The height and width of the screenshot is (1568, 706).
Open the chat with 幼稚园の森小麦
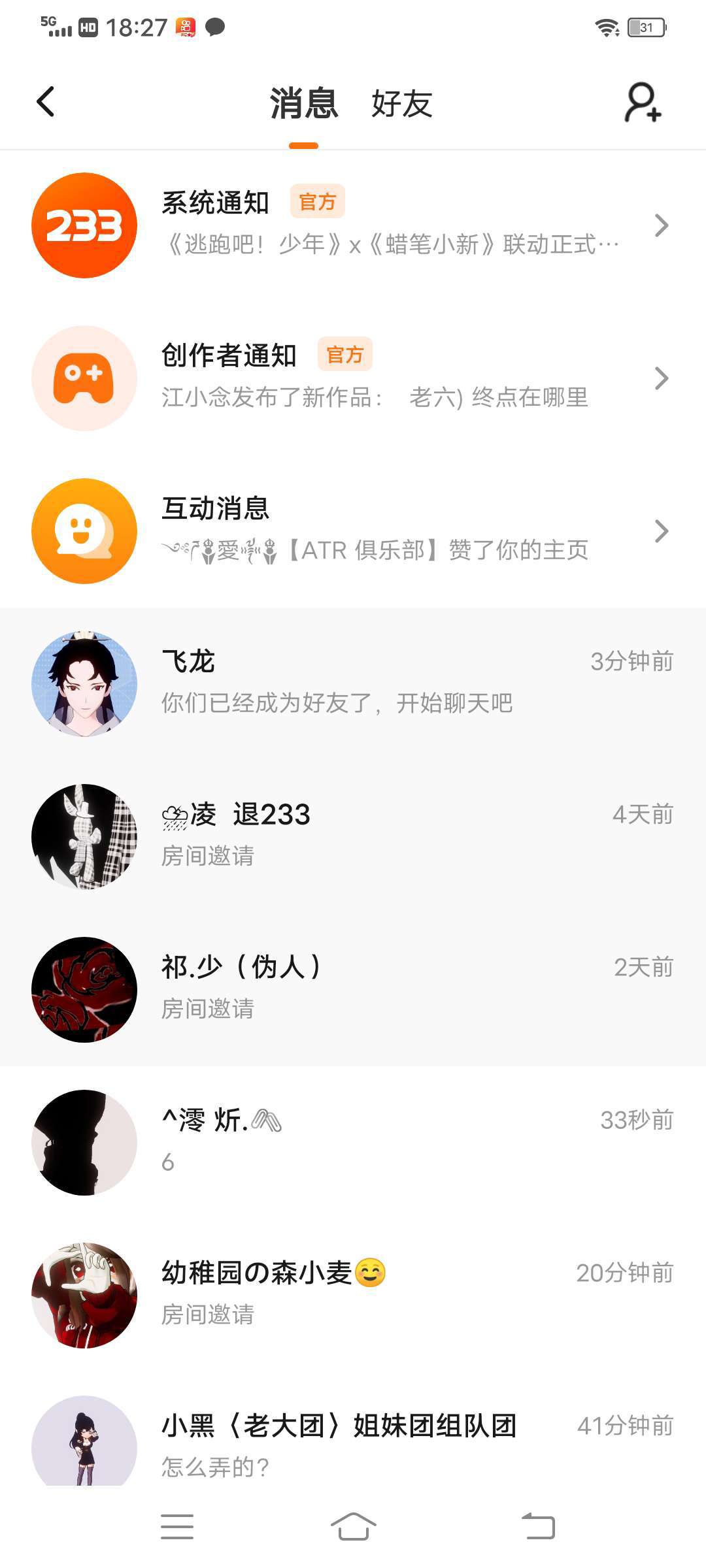point(353,1296)
